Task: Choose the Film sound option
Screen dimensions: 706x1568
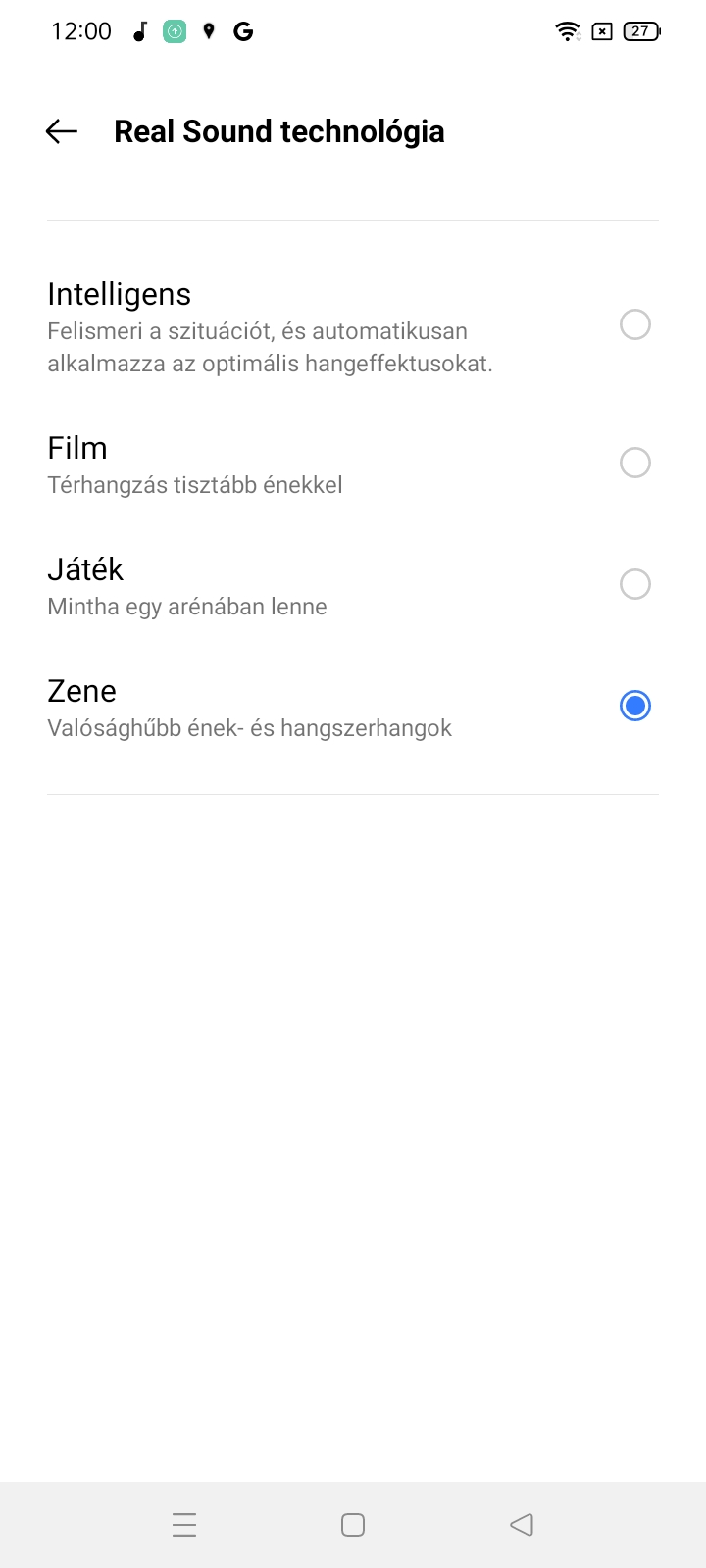Action: [353, 463]
